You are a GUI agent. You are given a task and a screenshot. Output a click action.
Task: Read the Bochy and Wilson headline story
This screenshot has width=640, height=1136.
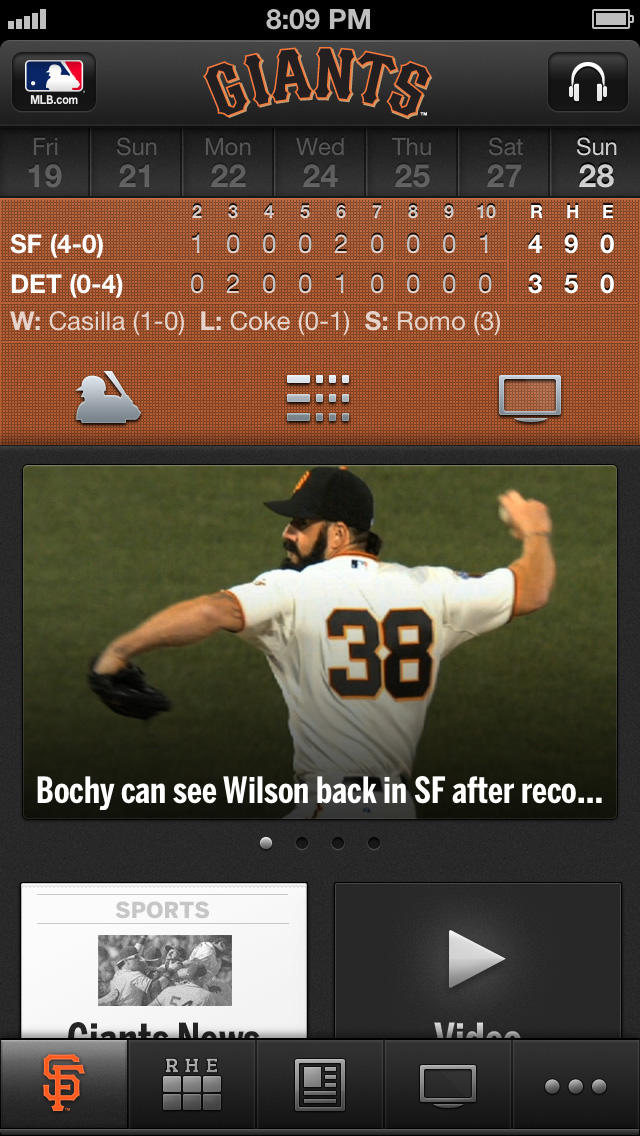tap(320, 642)
